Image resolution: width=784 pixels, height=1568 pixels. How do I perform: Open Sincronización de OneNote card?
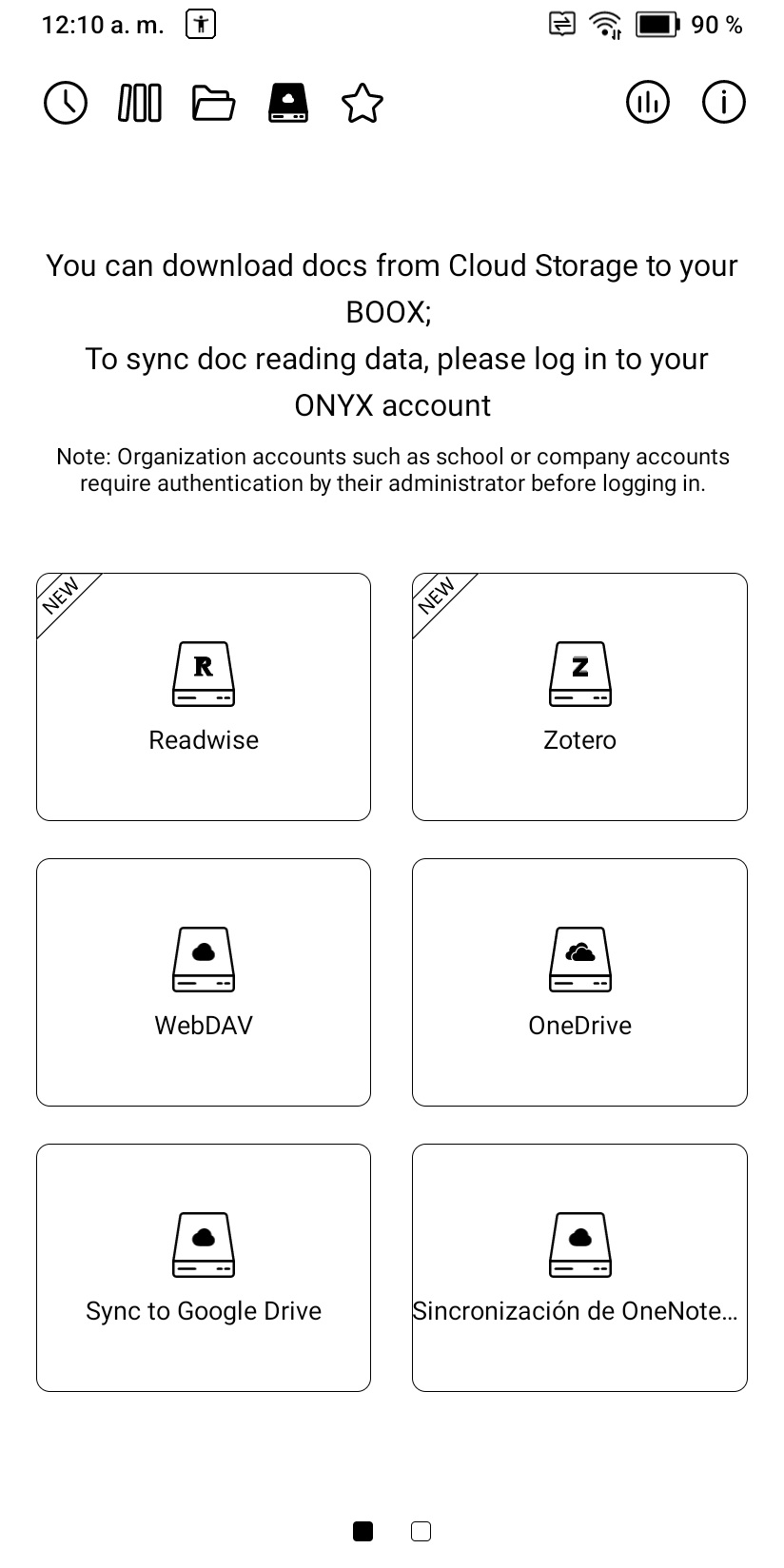click(x=579, y=1267)
